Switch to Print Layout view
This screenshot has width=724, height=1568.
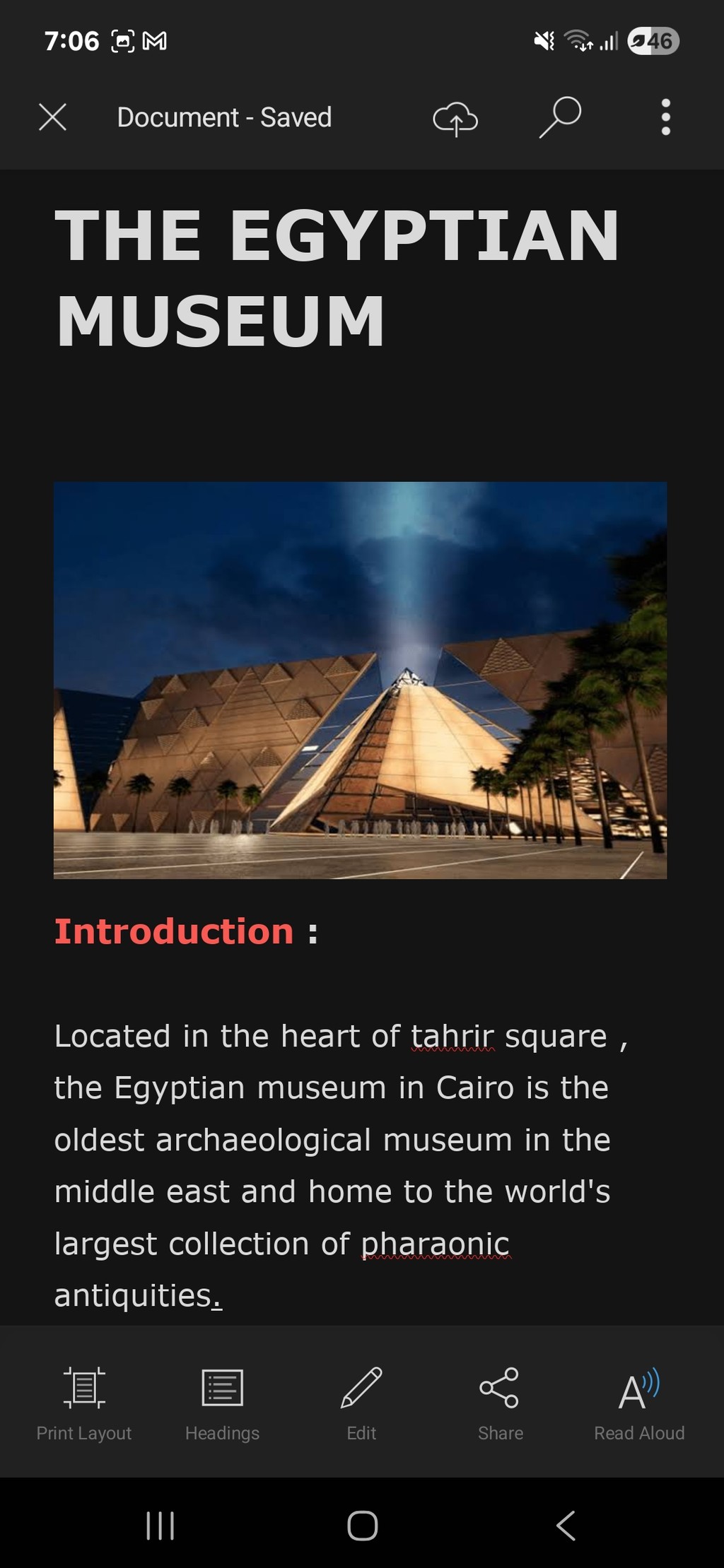[84, 1402]
